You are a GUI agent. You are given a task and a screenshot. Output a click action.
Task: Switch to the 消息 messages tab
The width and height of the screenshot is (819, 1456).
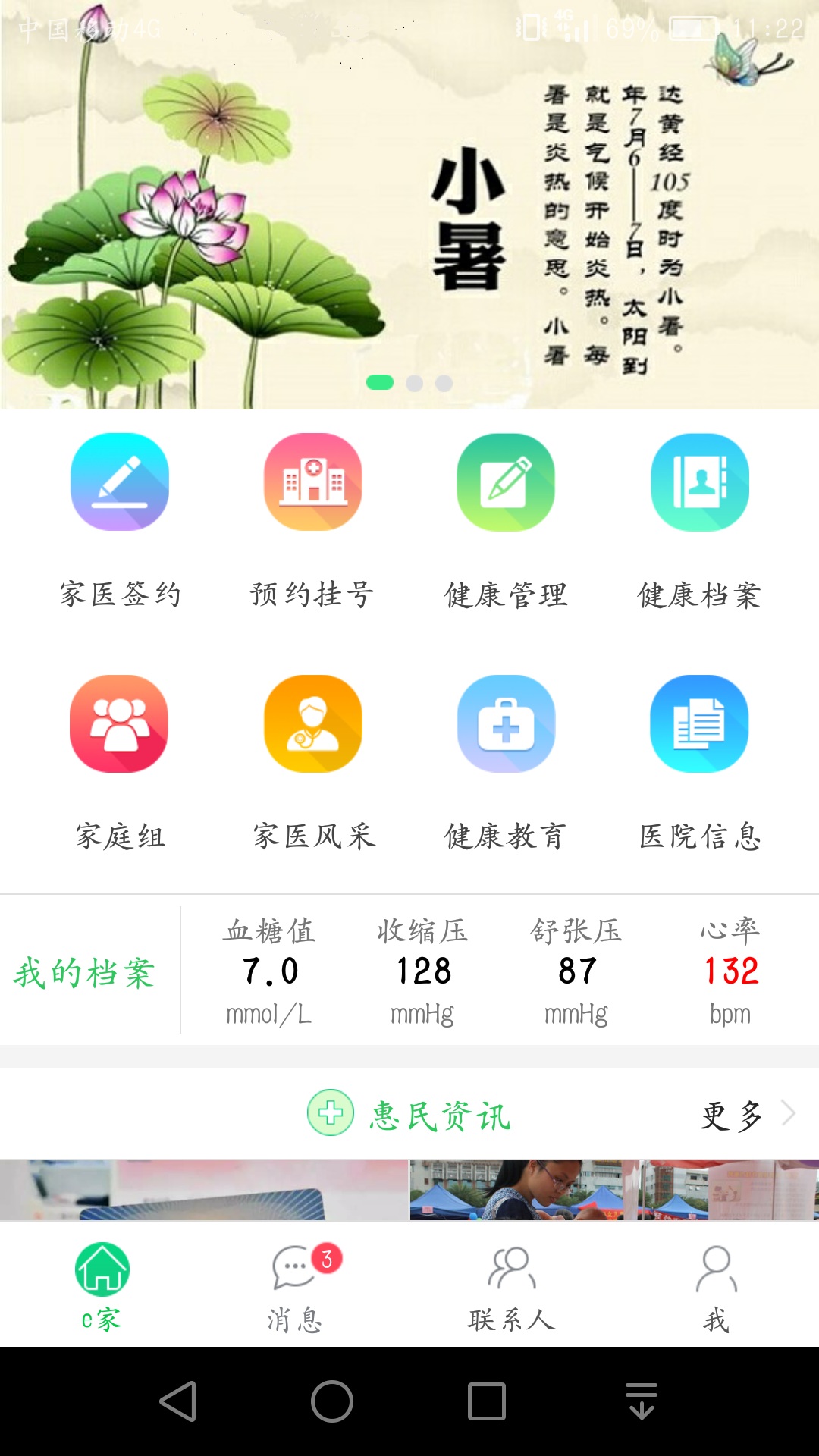click(x=296, y=1286)
